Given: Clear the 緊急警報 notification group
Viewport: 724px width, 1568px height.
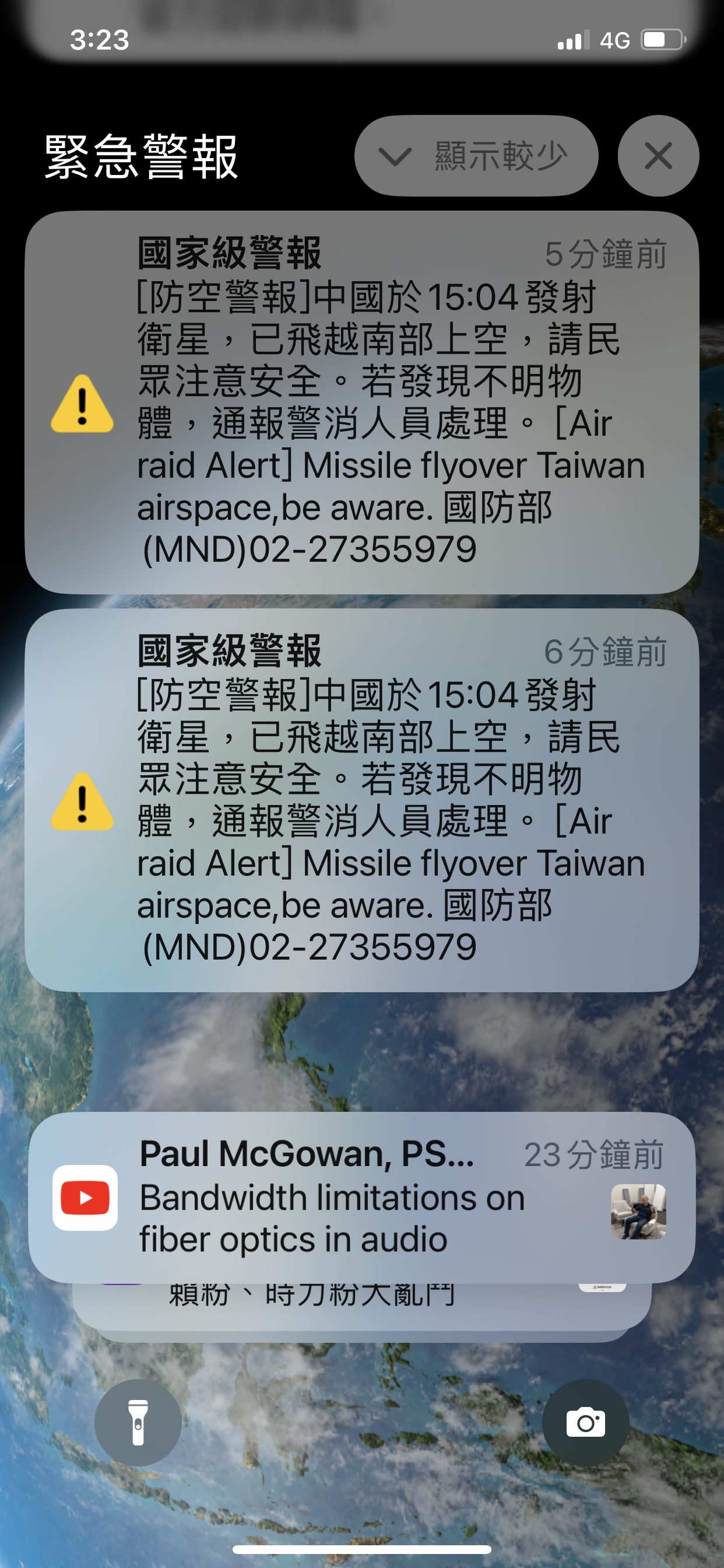Looking at the screenshot, I should click(x=658, y=156).
